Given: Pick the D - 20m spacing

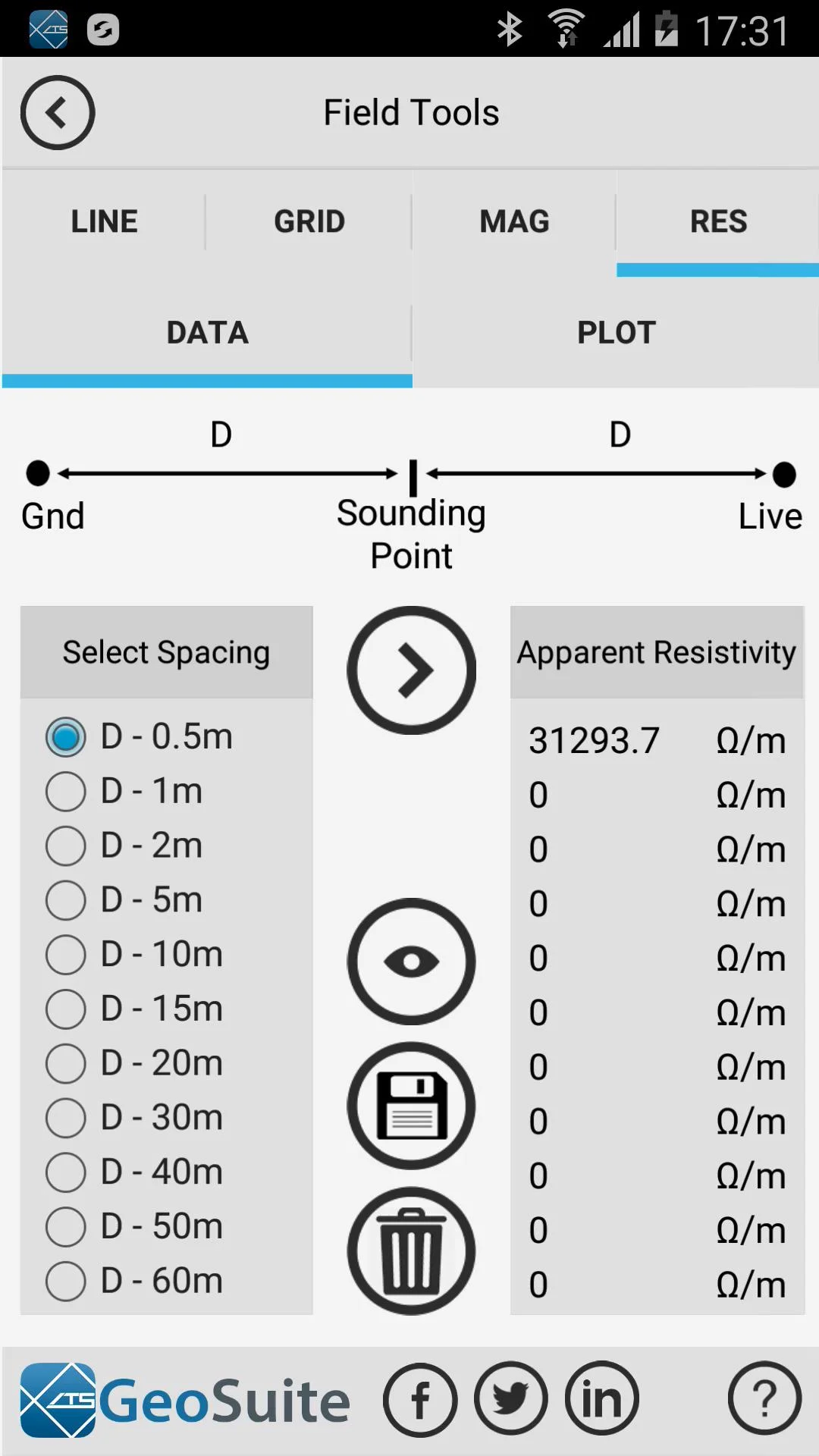Looking at the screenshot, I should point(134,1063).
